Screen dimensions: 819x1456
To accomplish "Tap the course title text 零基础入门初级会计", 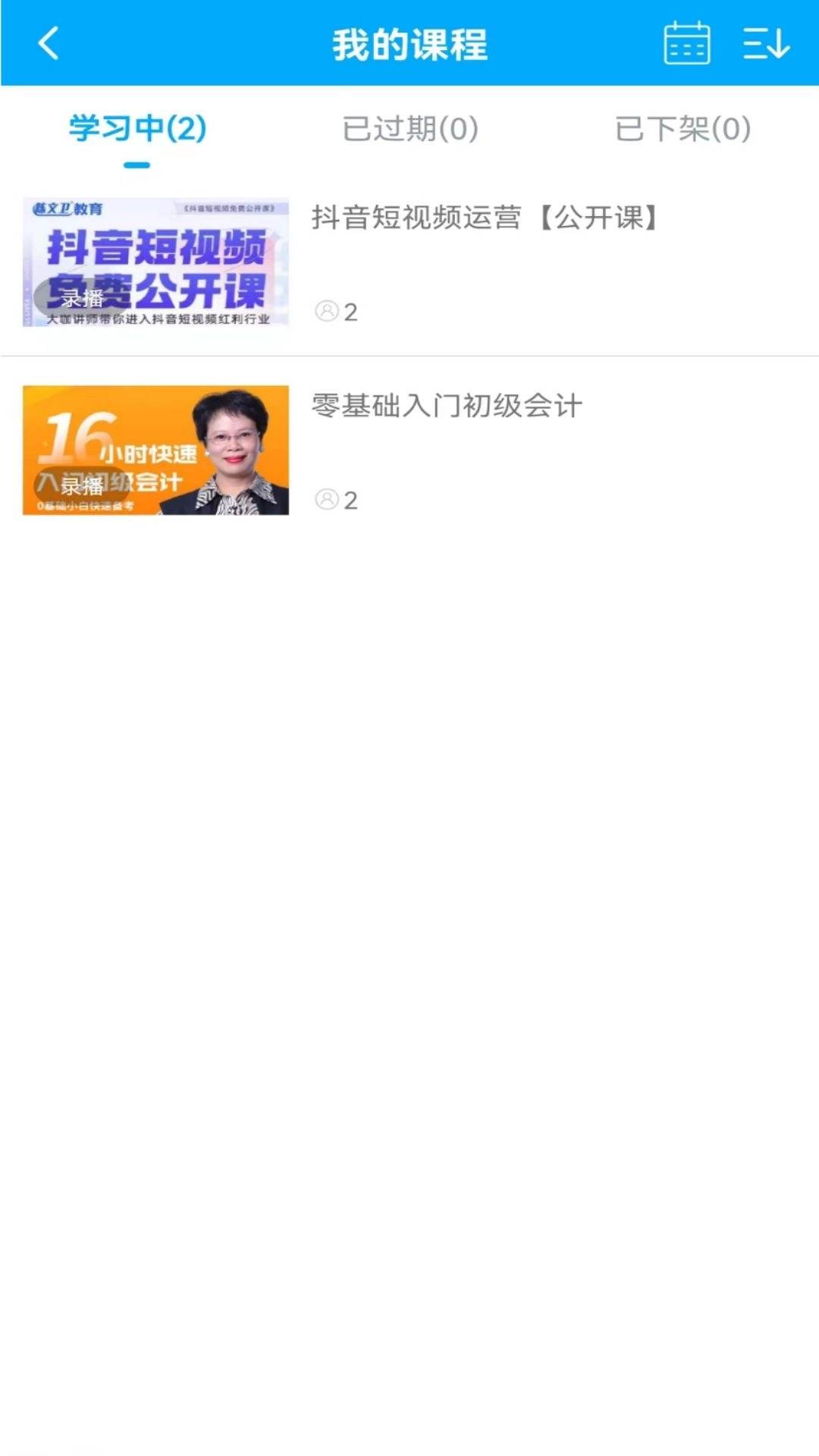I will coord(447,406).
